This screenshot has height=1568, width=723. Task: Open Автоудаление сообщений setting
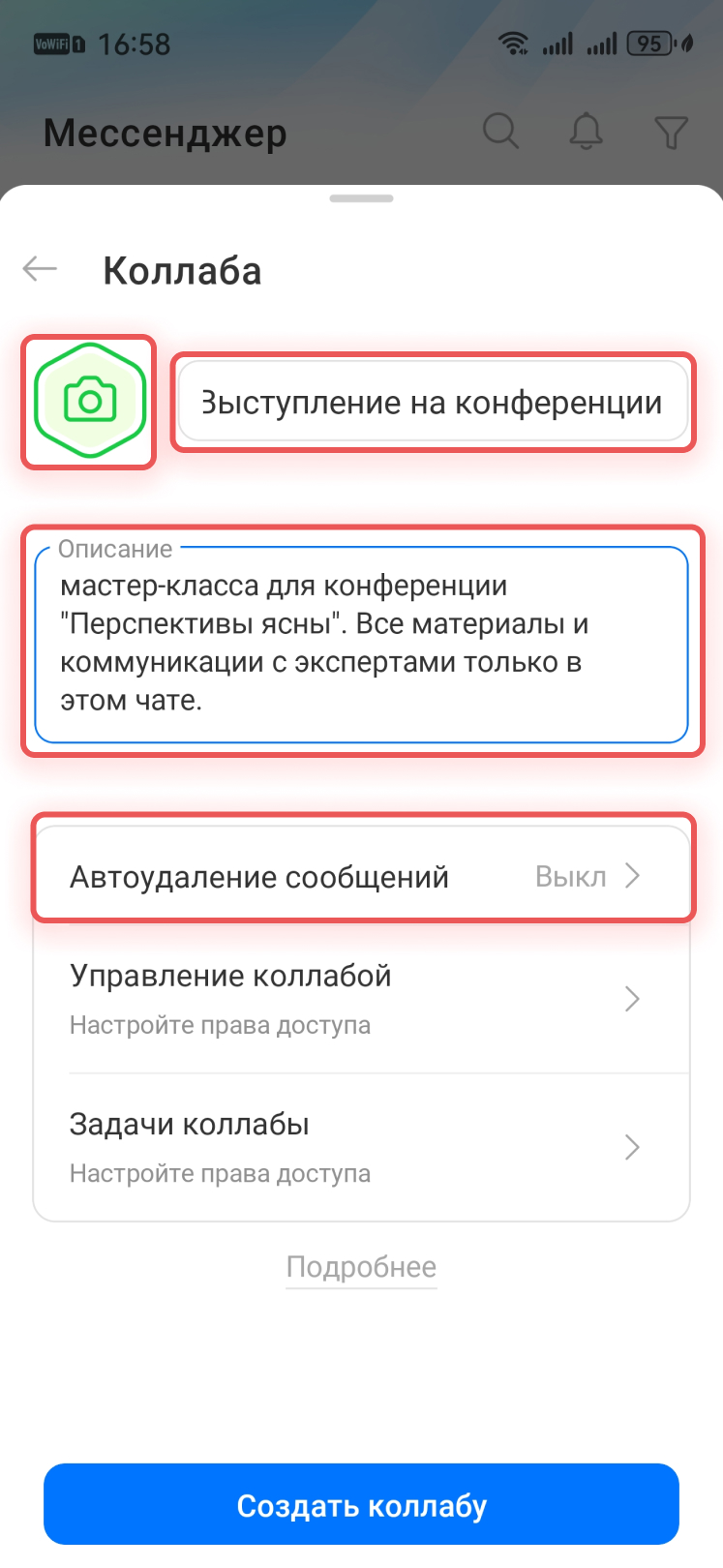361,876
